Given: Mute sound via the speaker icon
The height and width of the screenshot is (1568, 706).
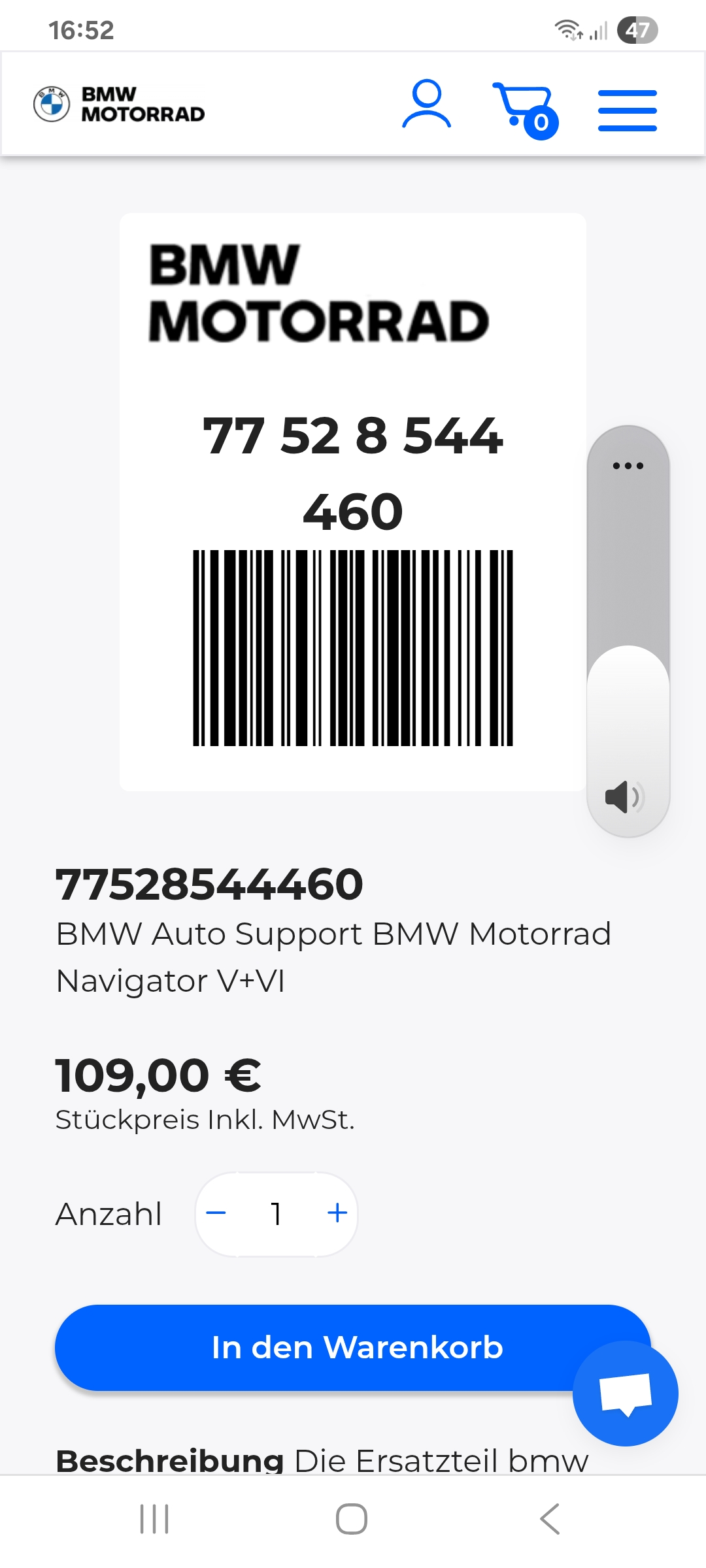Looking at the screenshot, I should pos(625,797).
